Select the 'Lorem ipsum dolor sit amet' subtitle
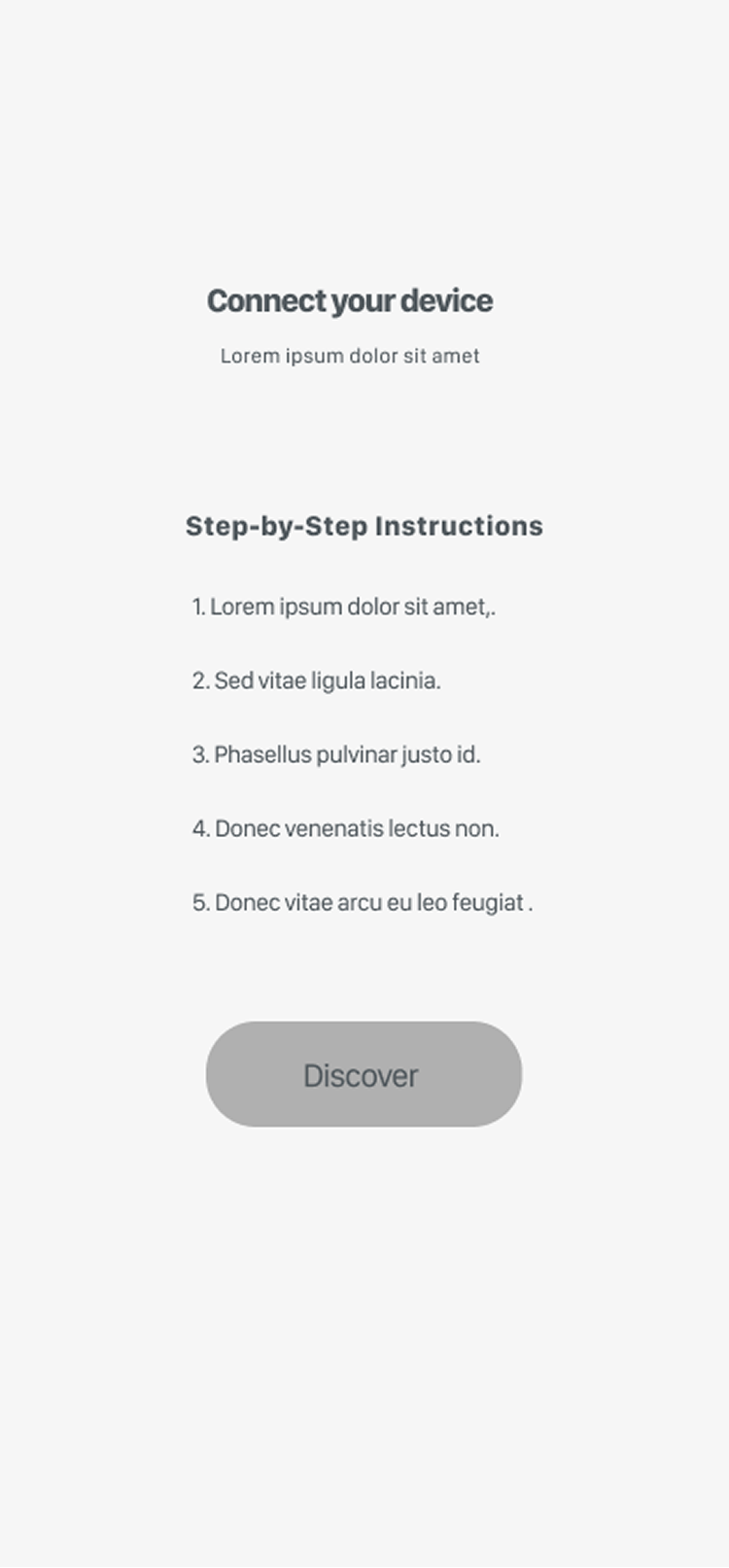 349,356
